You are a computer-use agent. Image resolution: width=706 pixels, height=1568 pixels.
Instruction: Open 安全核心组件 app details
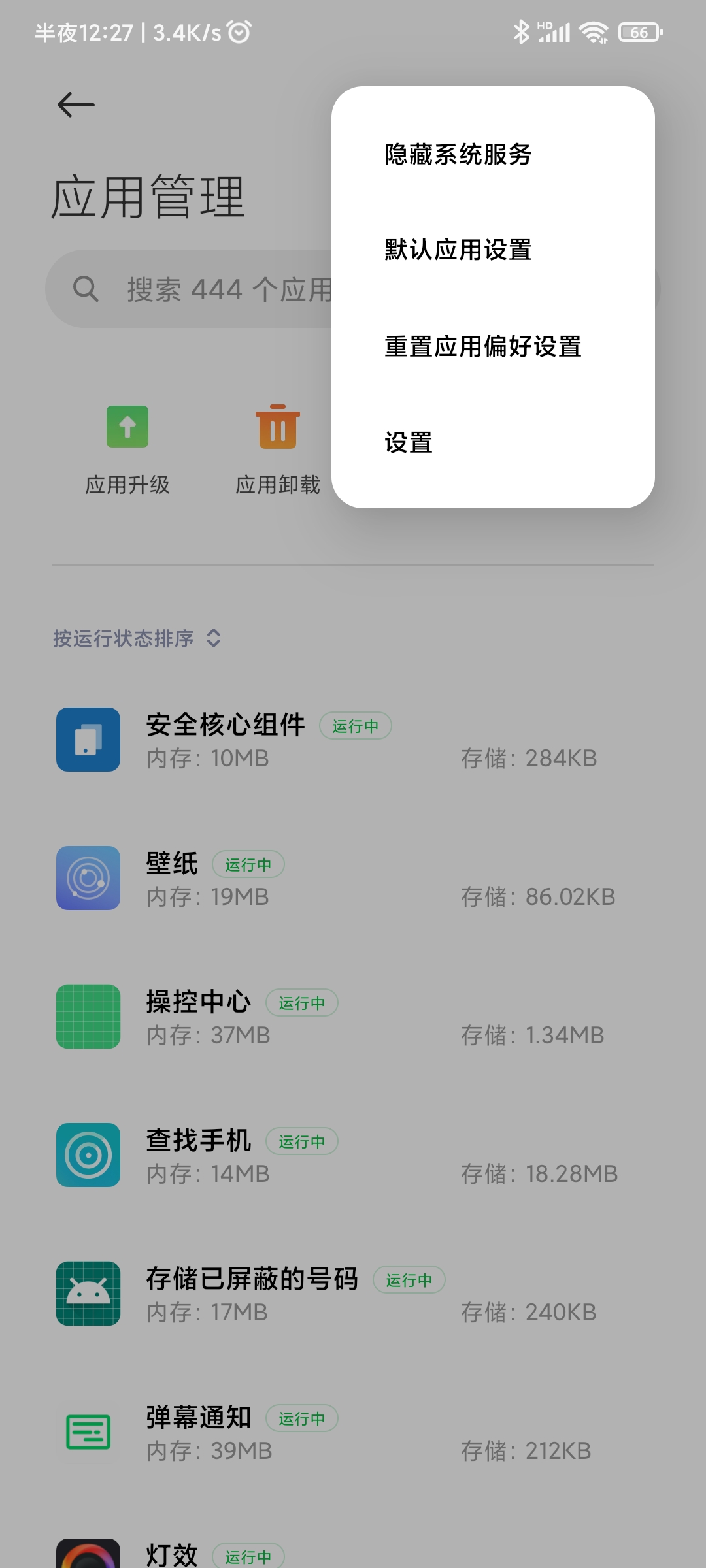point(353,740)
